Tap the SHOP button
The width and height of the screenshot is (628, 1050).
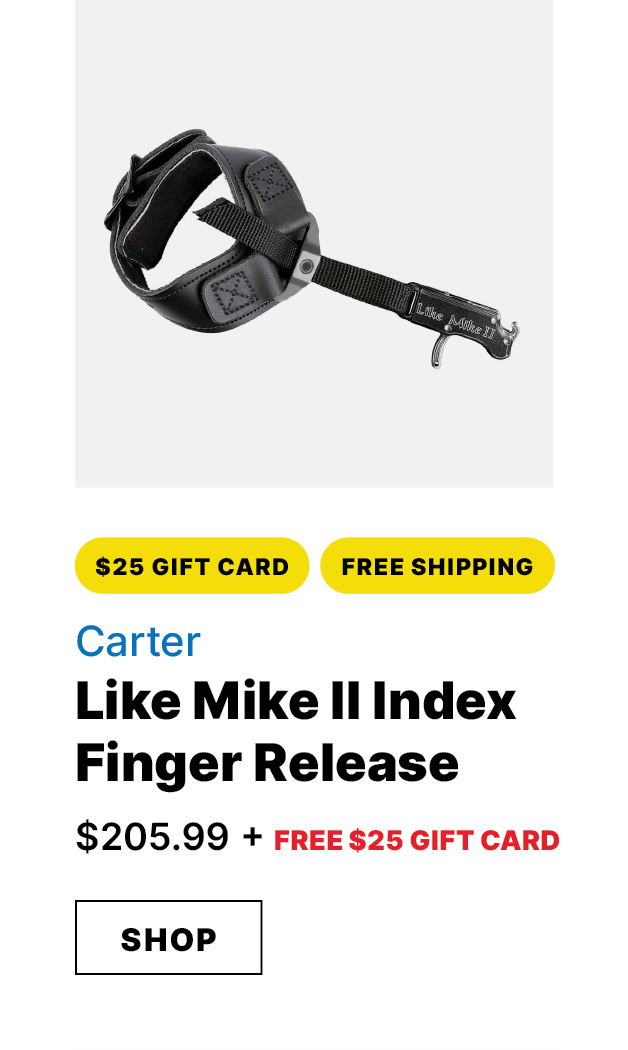168,937
